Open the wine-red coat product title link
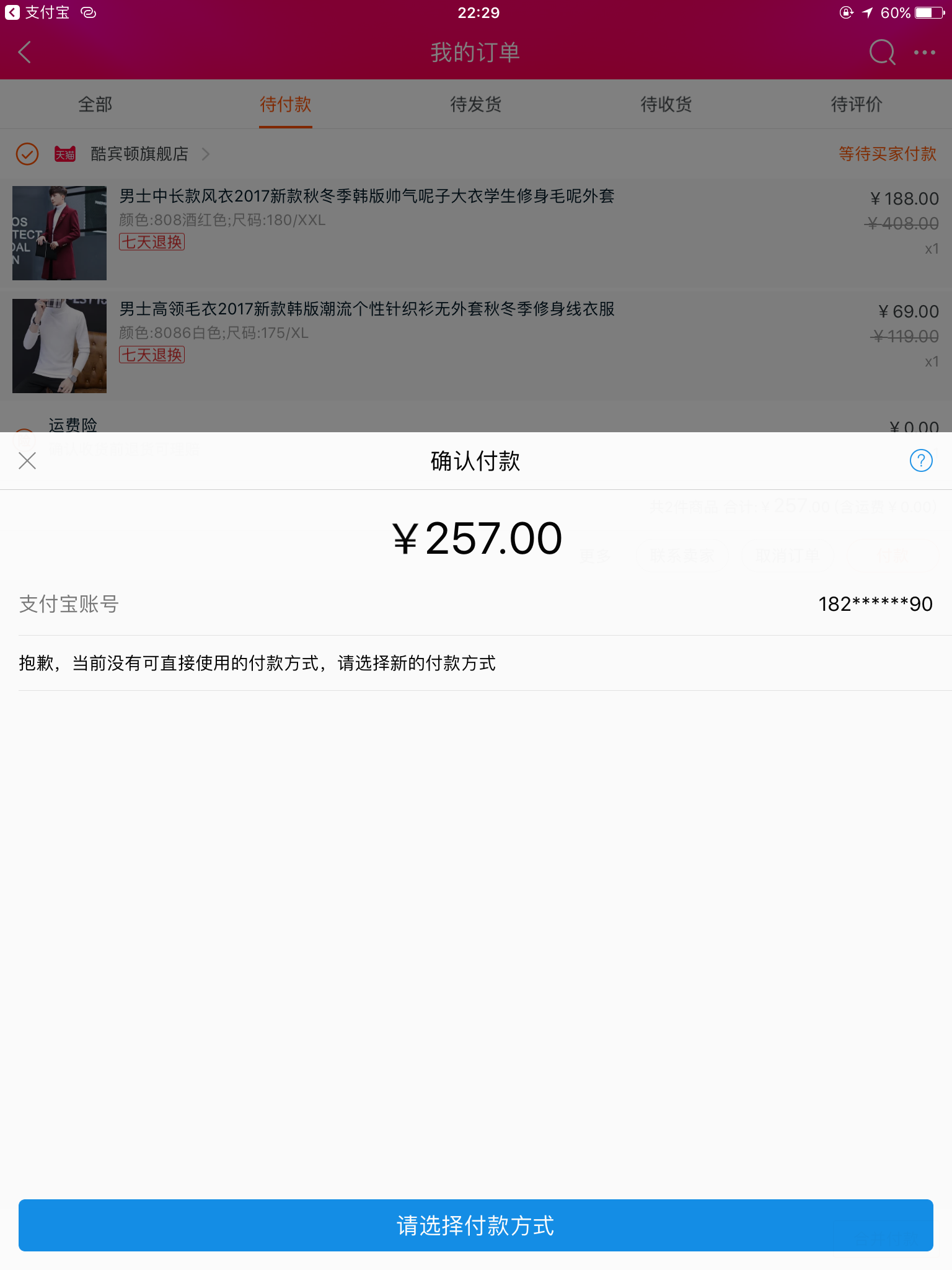This screenshot has height=1270, width=952. click(x=367, y=197)
